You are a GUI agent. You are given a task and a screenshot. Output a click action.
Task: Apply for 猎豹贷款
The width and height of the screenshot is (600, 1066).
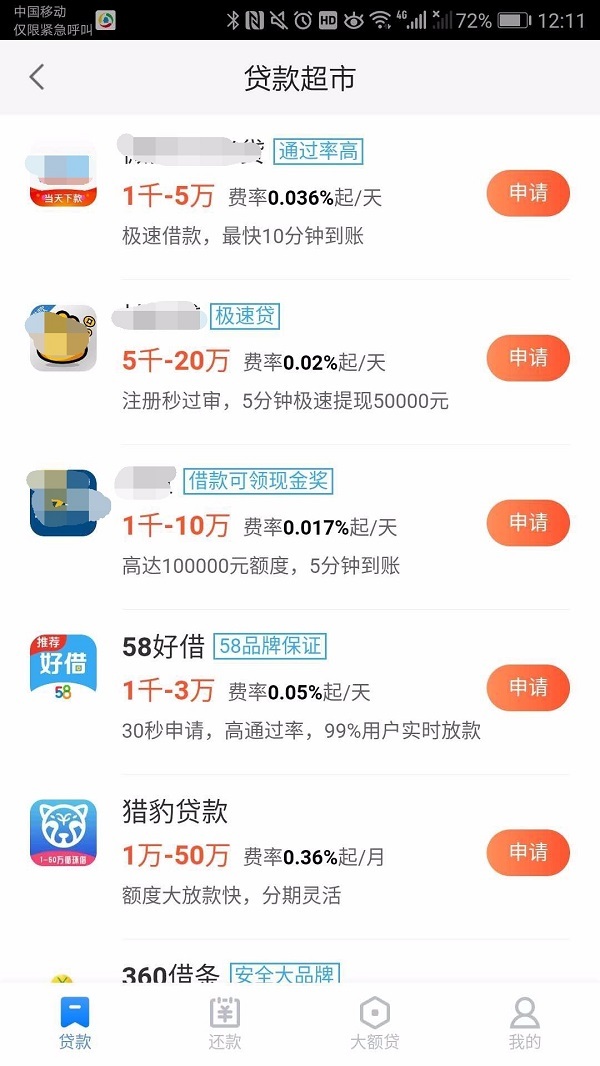point(528,853)
